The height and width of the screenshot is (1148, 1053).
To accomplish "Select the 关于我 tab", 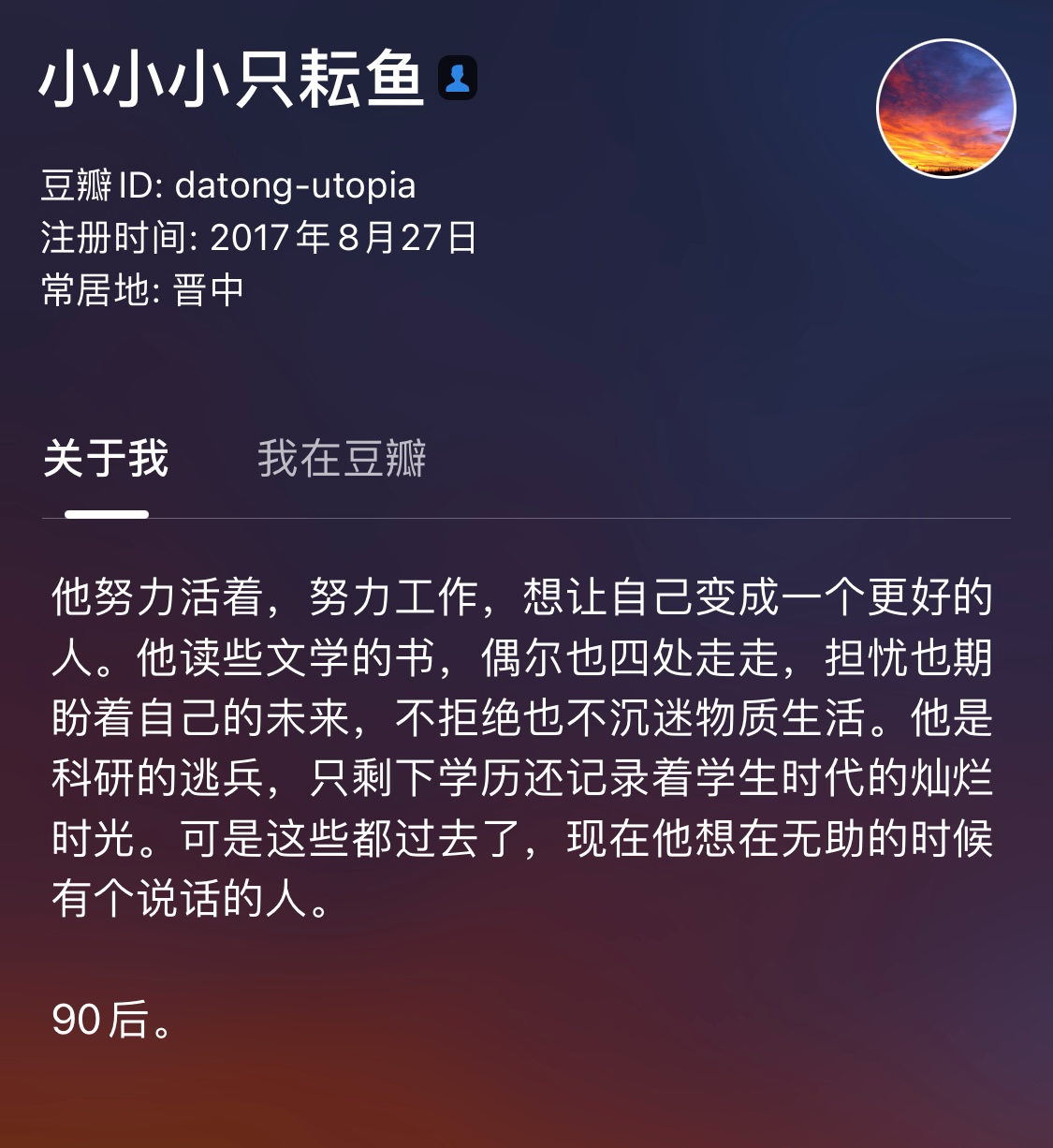I will click(x=106, y=459).
